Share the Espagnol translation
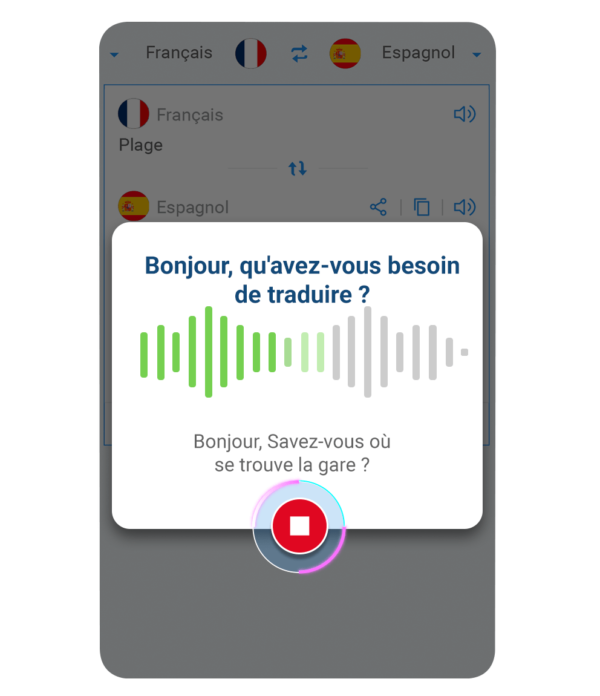This screenshot has height=696, width=600. pos(378,207)
